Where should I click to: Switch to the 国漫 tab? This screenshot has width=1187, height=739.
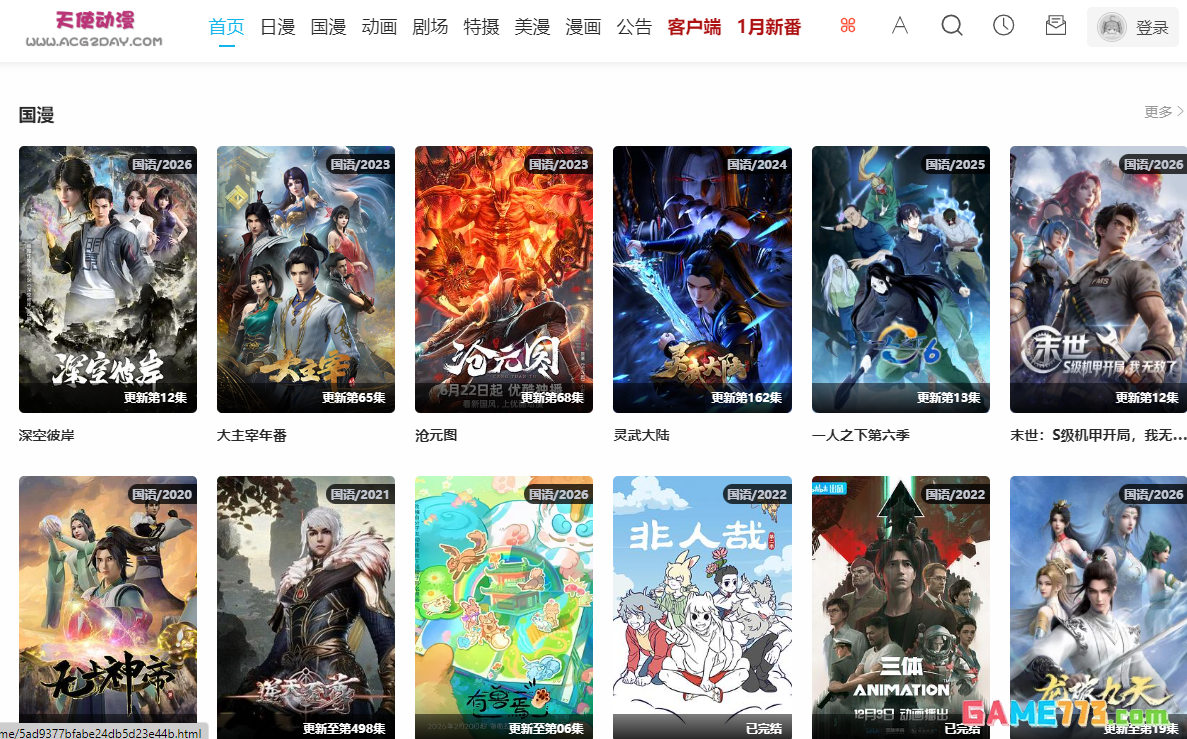pos(328,27)
